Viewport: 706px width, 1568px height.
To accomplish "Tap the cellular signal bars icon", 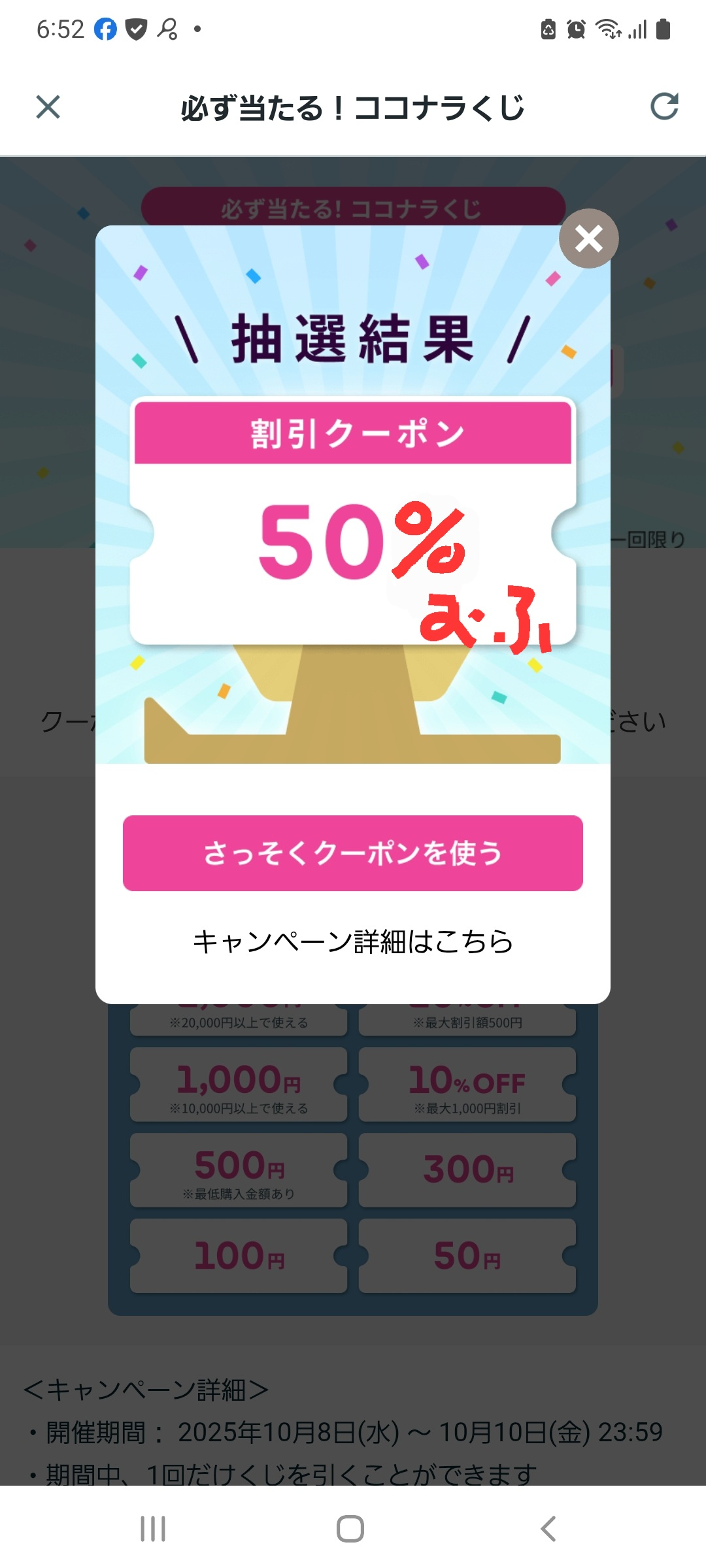I will pos(635,29).
